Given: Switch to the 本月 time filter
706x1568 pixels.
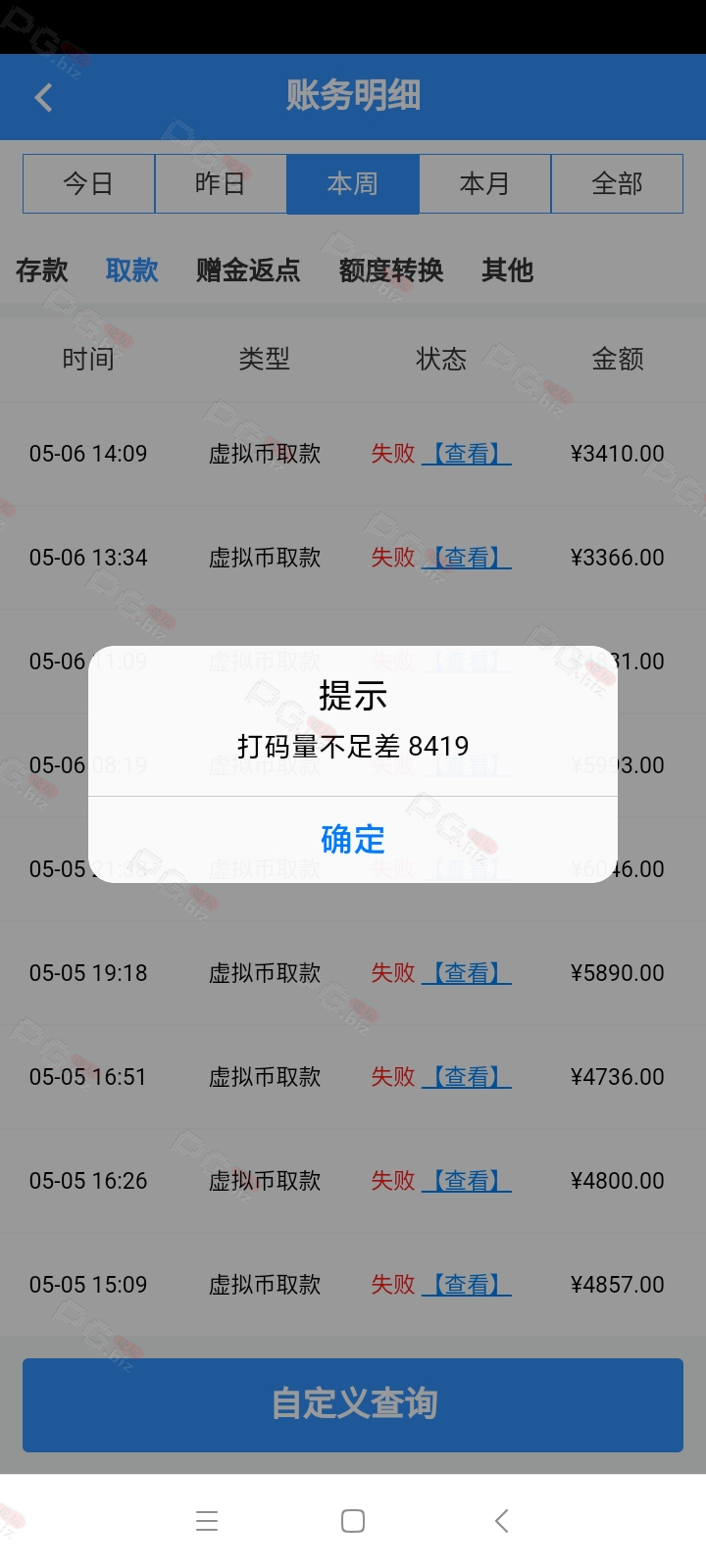Looking at the screenshot, I should coord(485,183).
